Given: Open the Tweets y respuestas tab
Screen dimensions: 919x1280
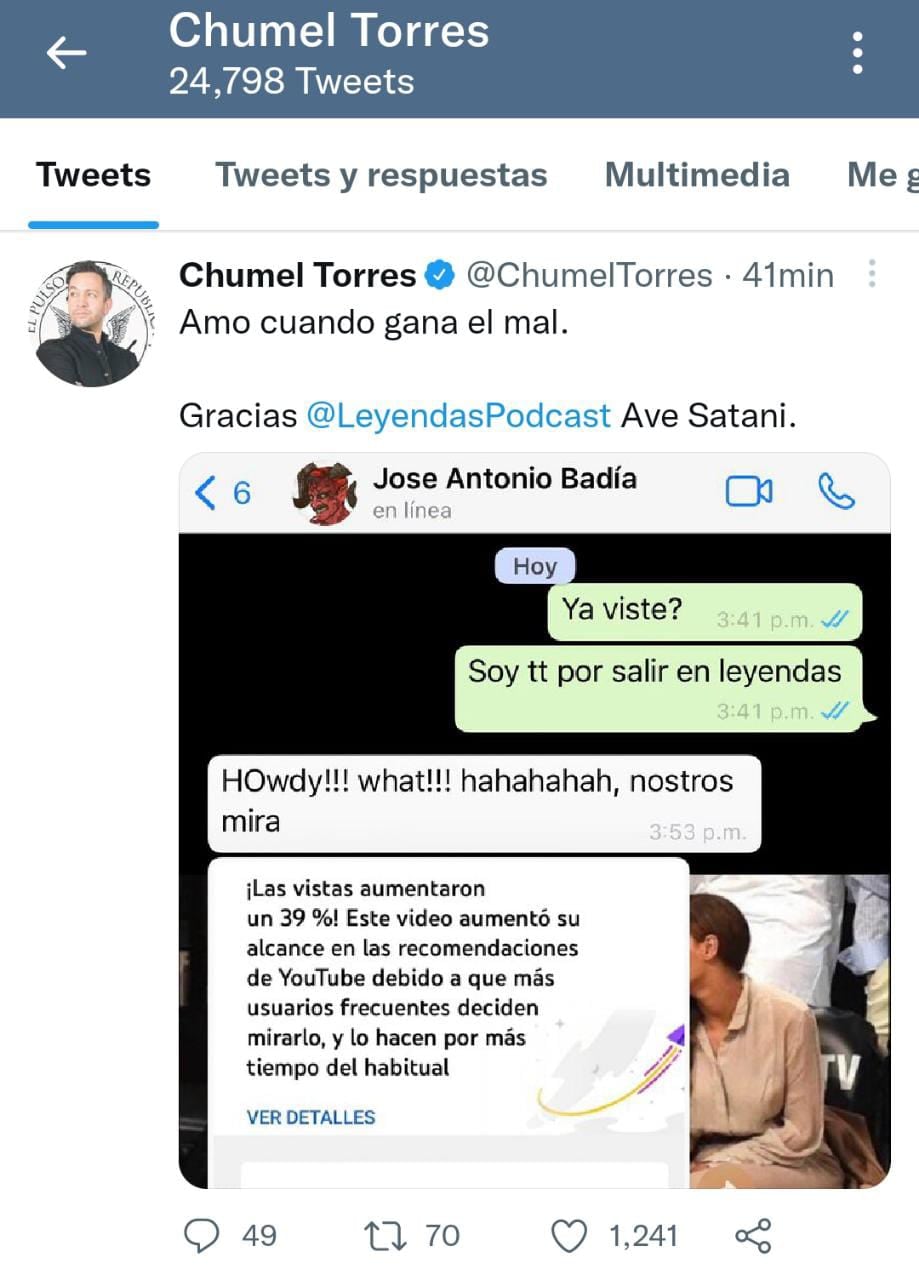Looking at the screenshot, I should 381,174.
